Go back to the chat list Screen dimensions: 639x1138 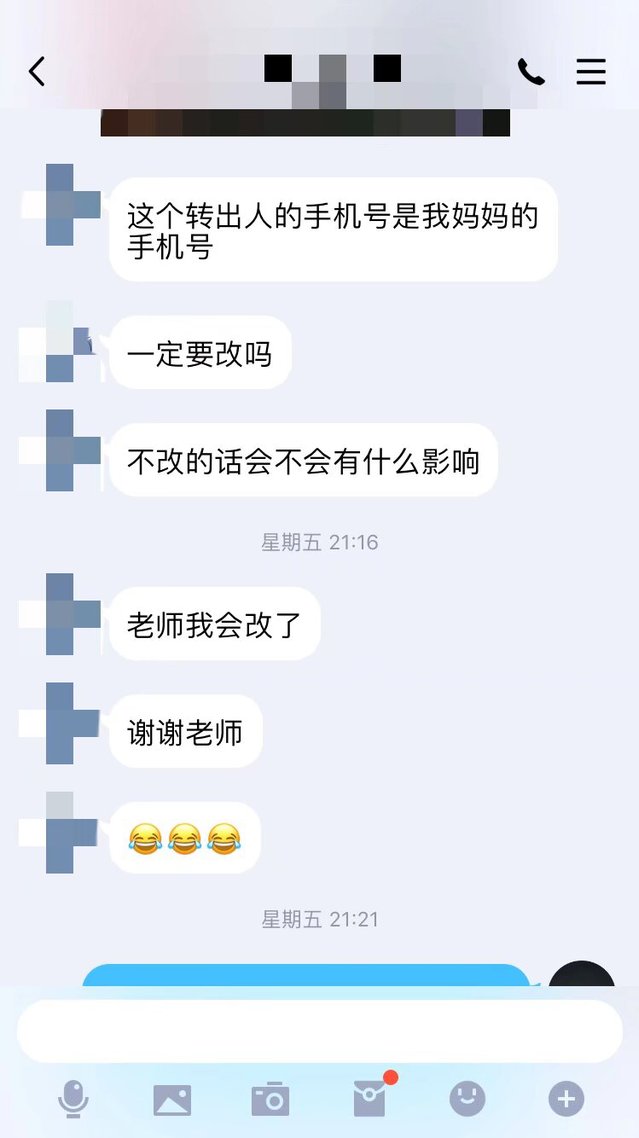click(x=37, y=71)
